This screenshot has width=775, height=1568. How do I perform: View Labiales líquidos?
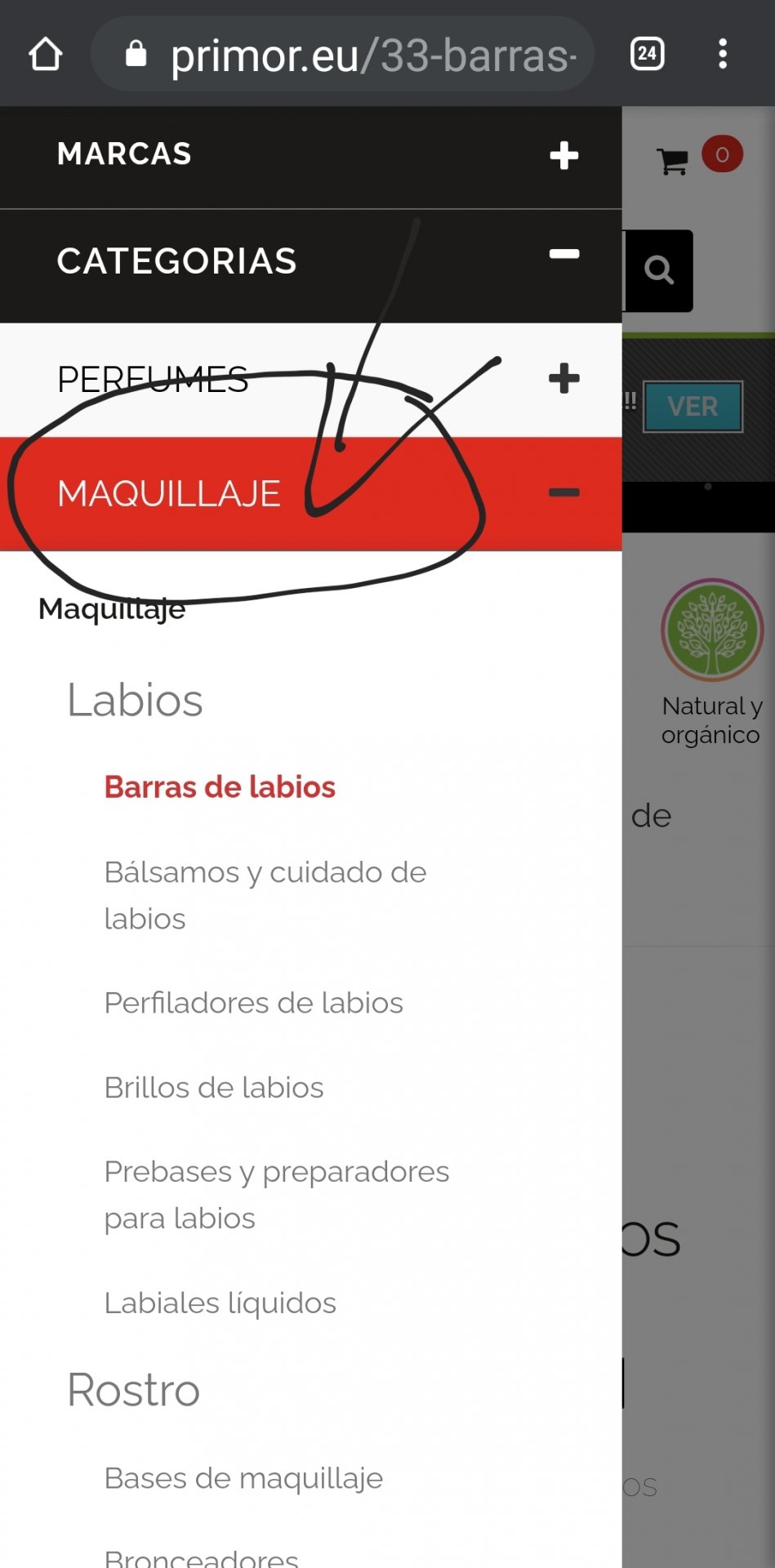tap(220, 1303)
